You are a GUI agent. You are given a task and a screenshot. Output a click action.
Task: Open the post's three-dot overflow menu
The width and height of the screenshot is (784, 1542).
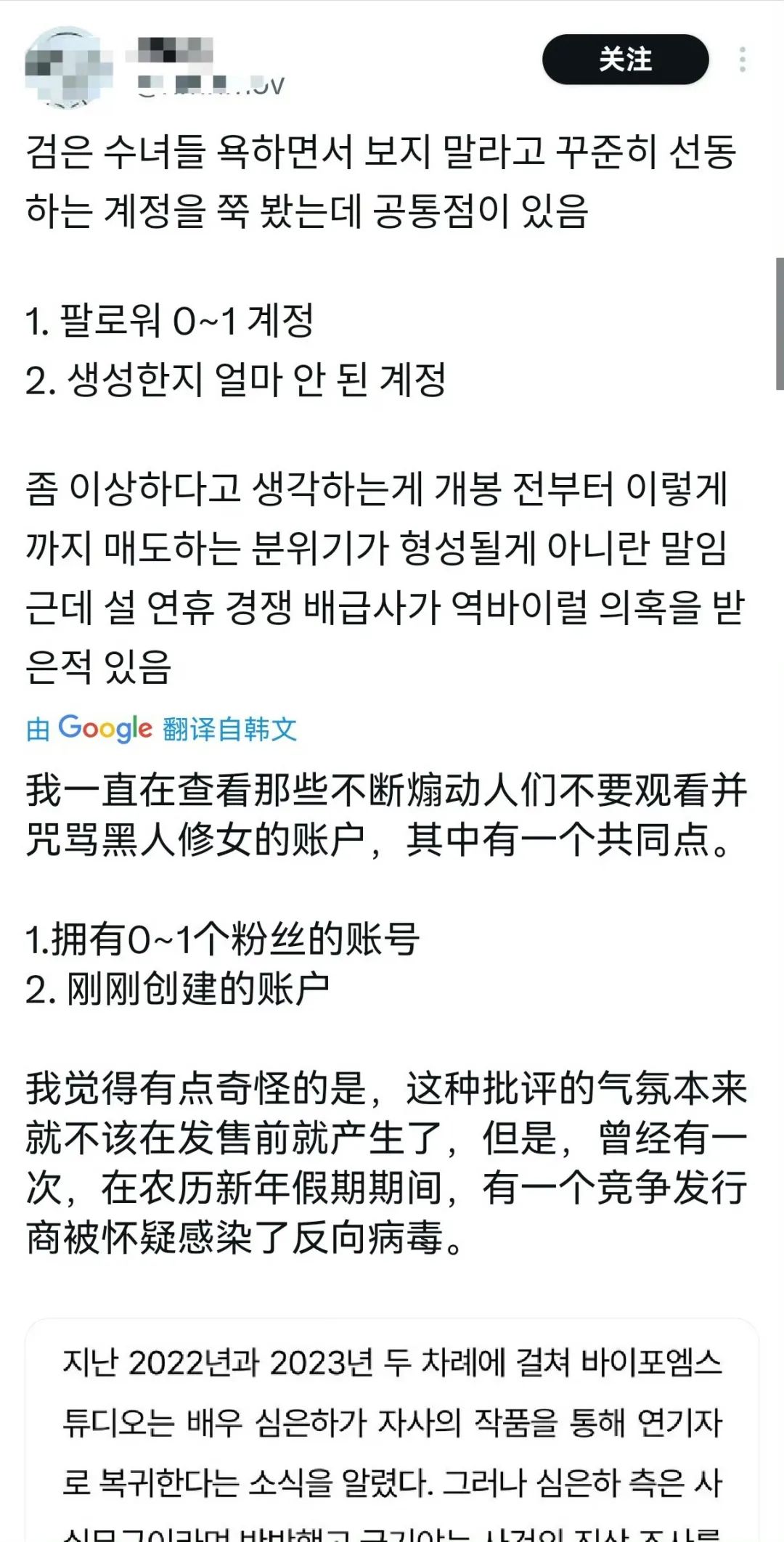(x=742, y=60)
